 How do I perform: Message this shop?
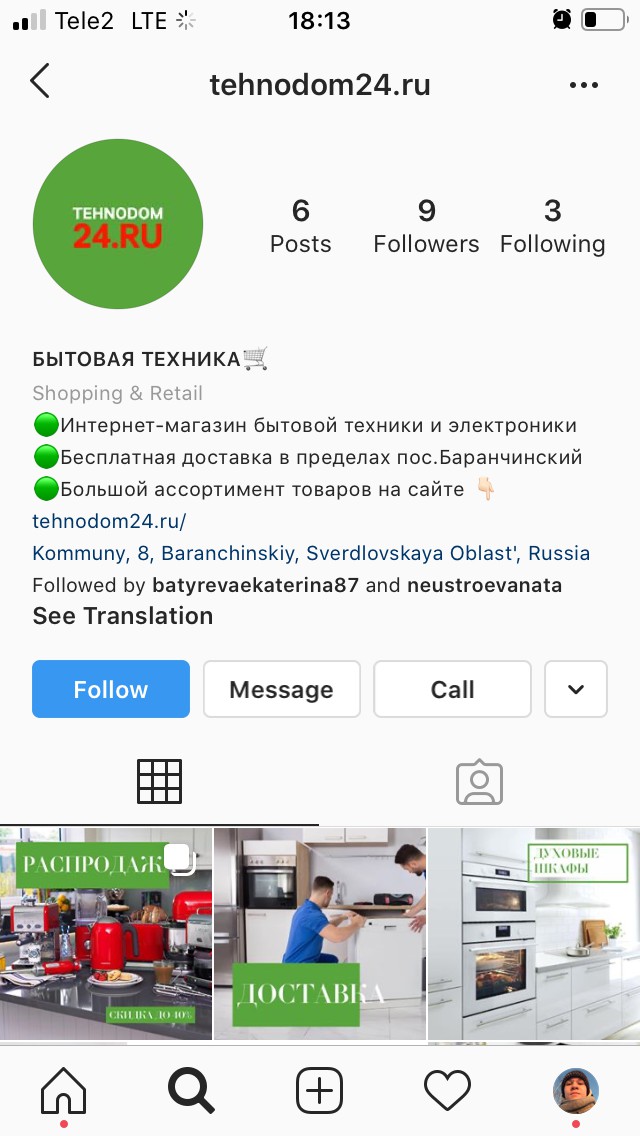click(x=281, y=689)
